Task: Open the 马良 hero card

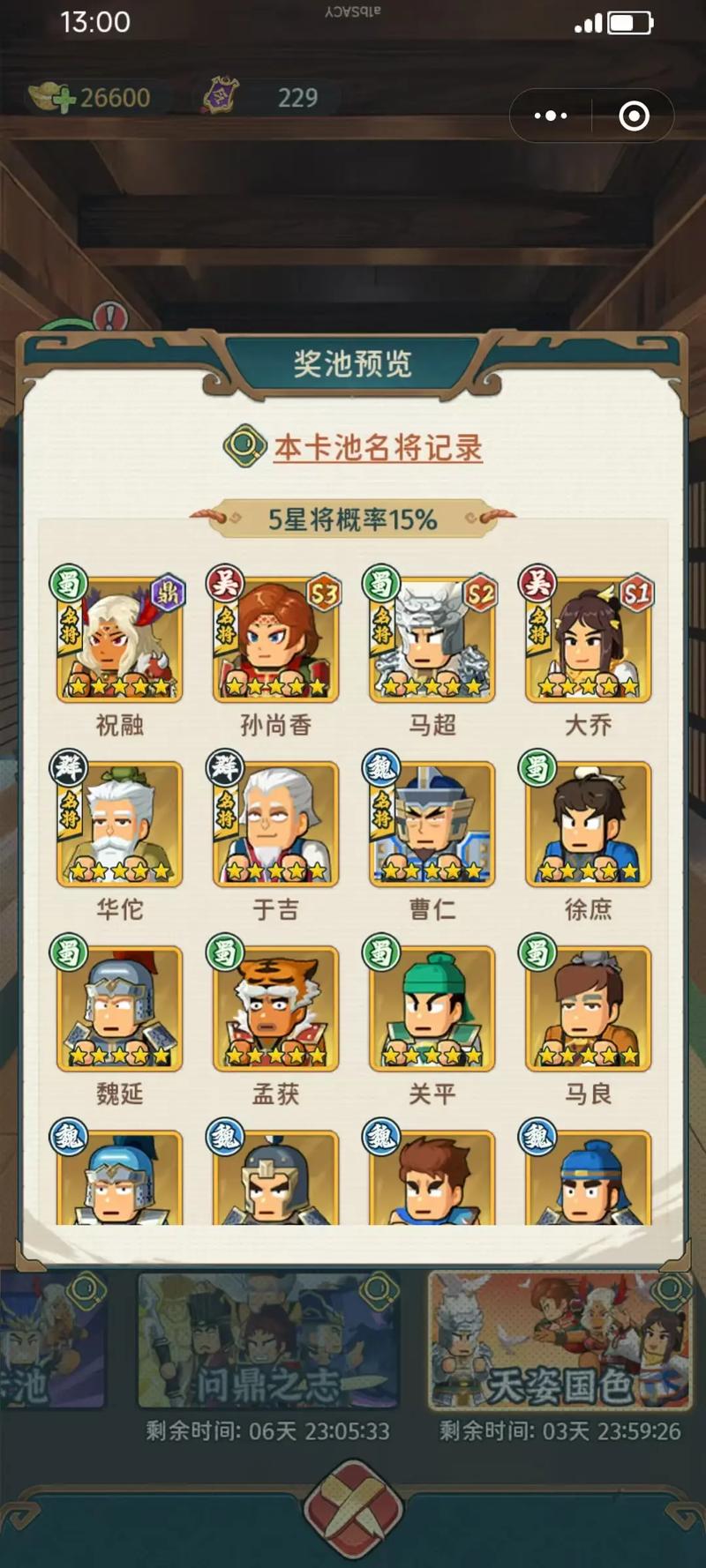Action: coord(589,1010)
